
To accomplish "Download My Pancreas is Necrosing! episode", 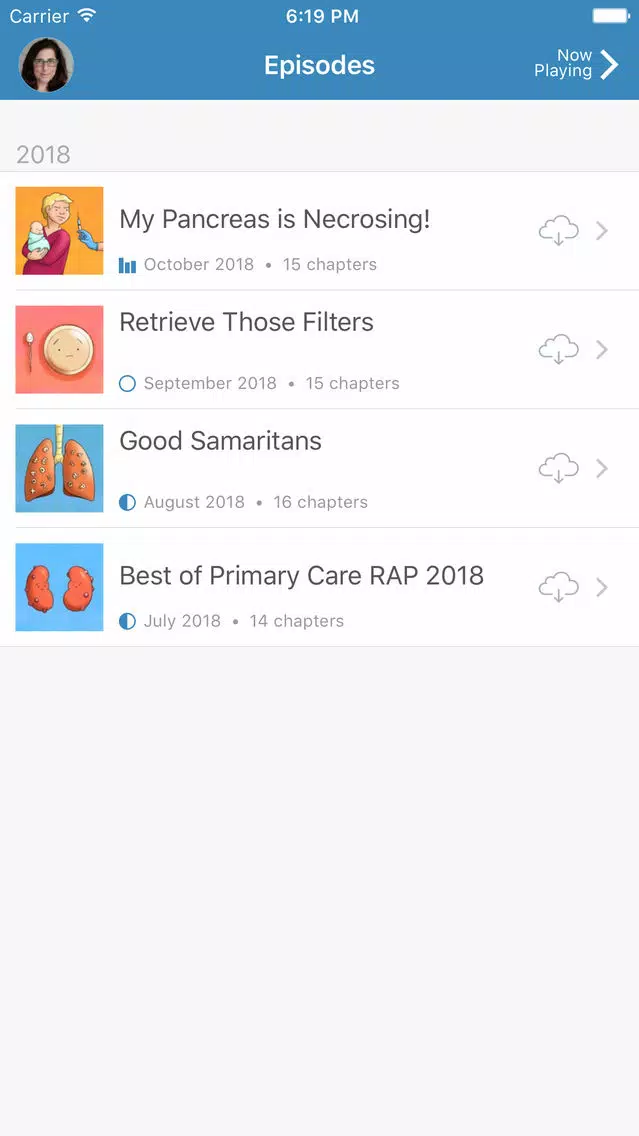I will [x=559, y=231].
